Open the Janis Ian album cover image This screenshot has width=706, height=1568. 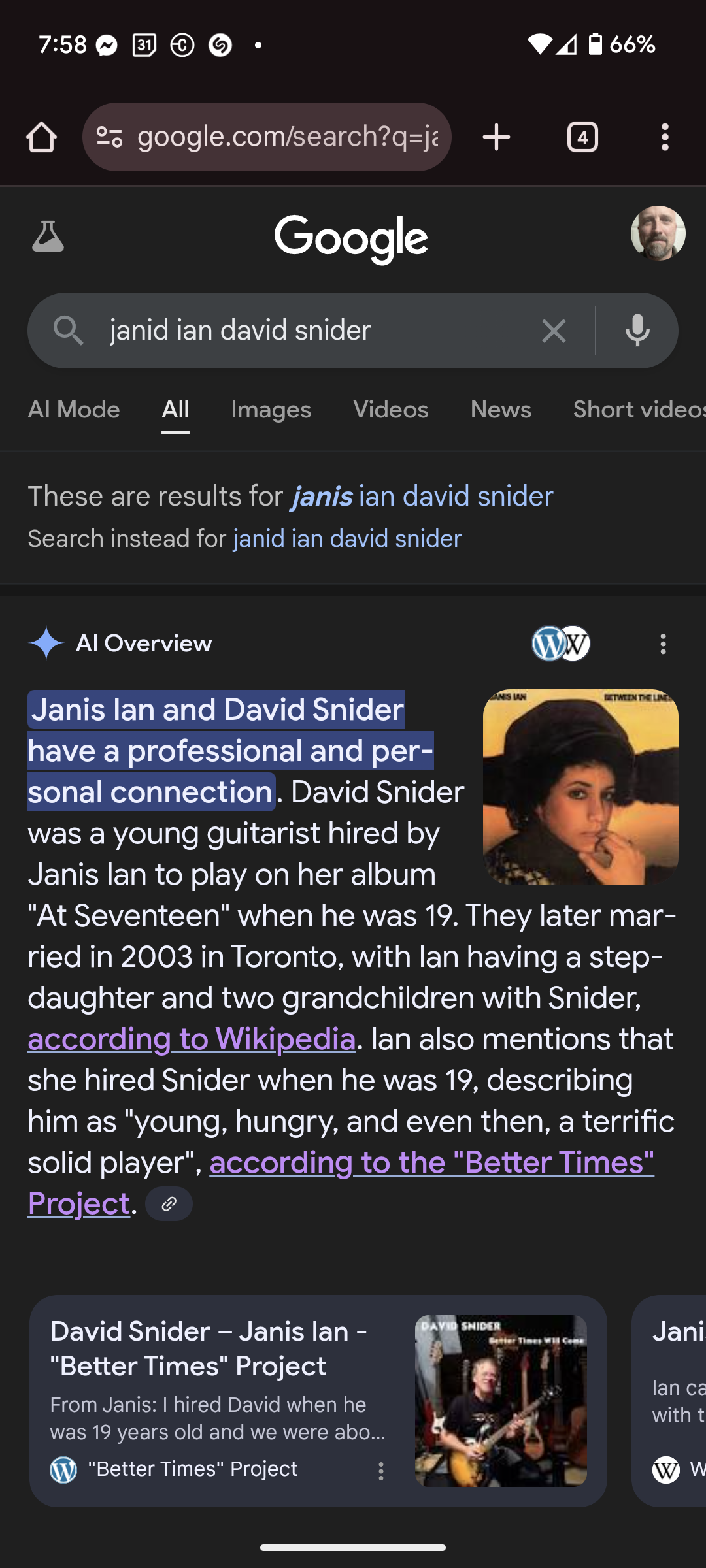pyautogui.click(x=580, y=787)
